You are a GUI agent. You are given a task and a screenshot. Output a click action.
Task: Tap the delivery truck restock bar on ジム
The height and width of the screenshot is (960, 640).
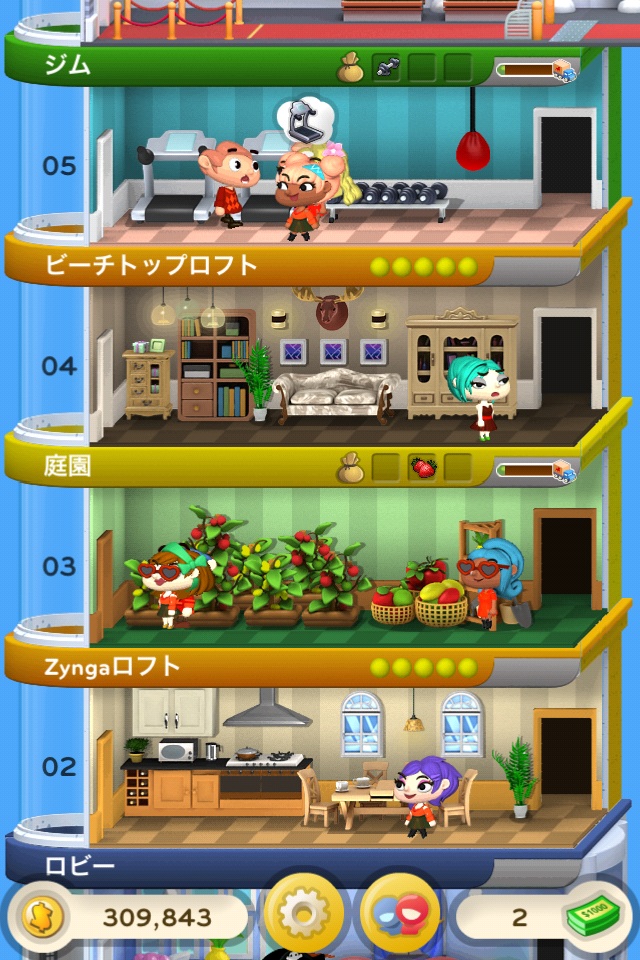536,69
